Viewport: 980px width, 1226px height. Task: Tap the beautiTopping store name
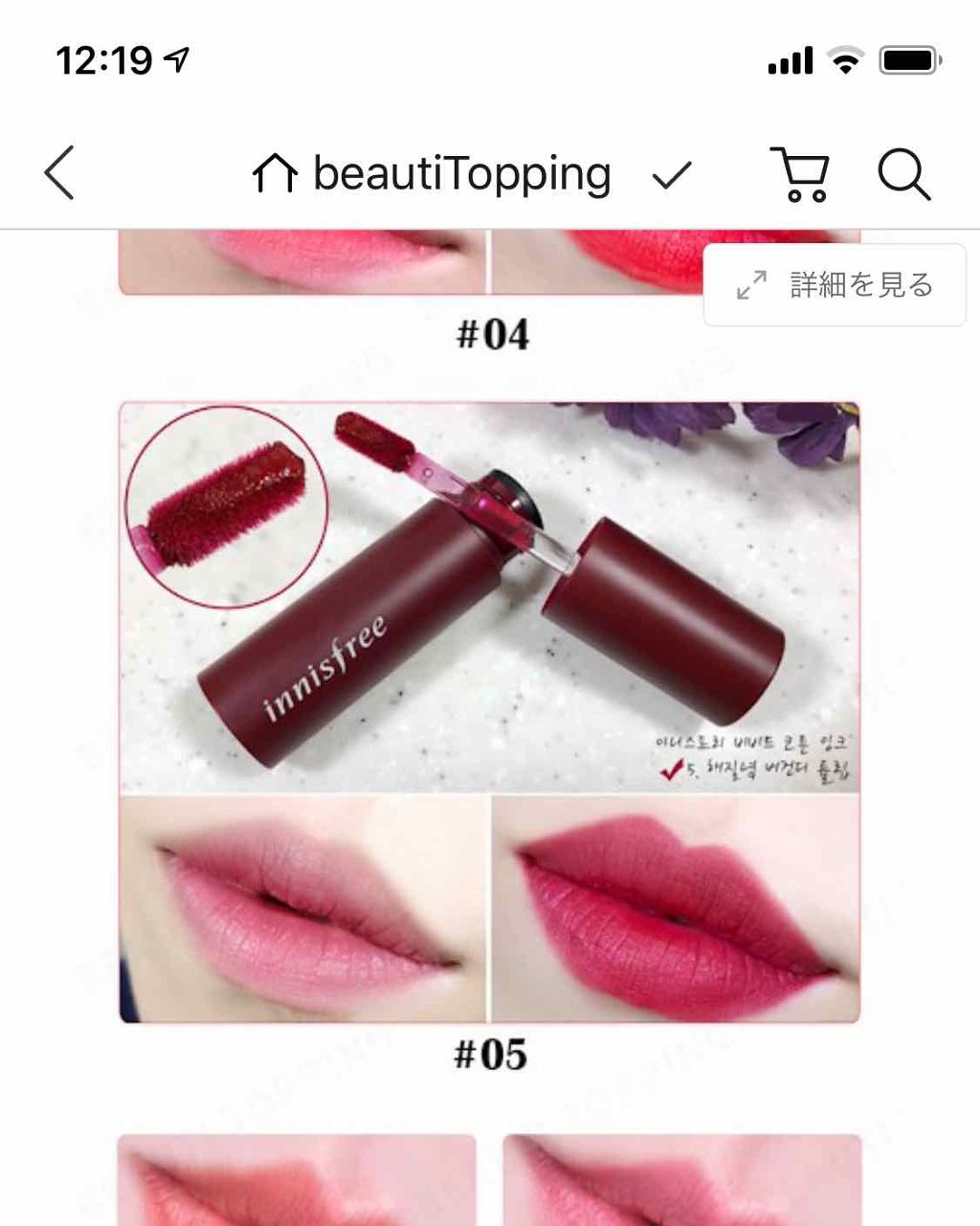(x=463, y=173)
